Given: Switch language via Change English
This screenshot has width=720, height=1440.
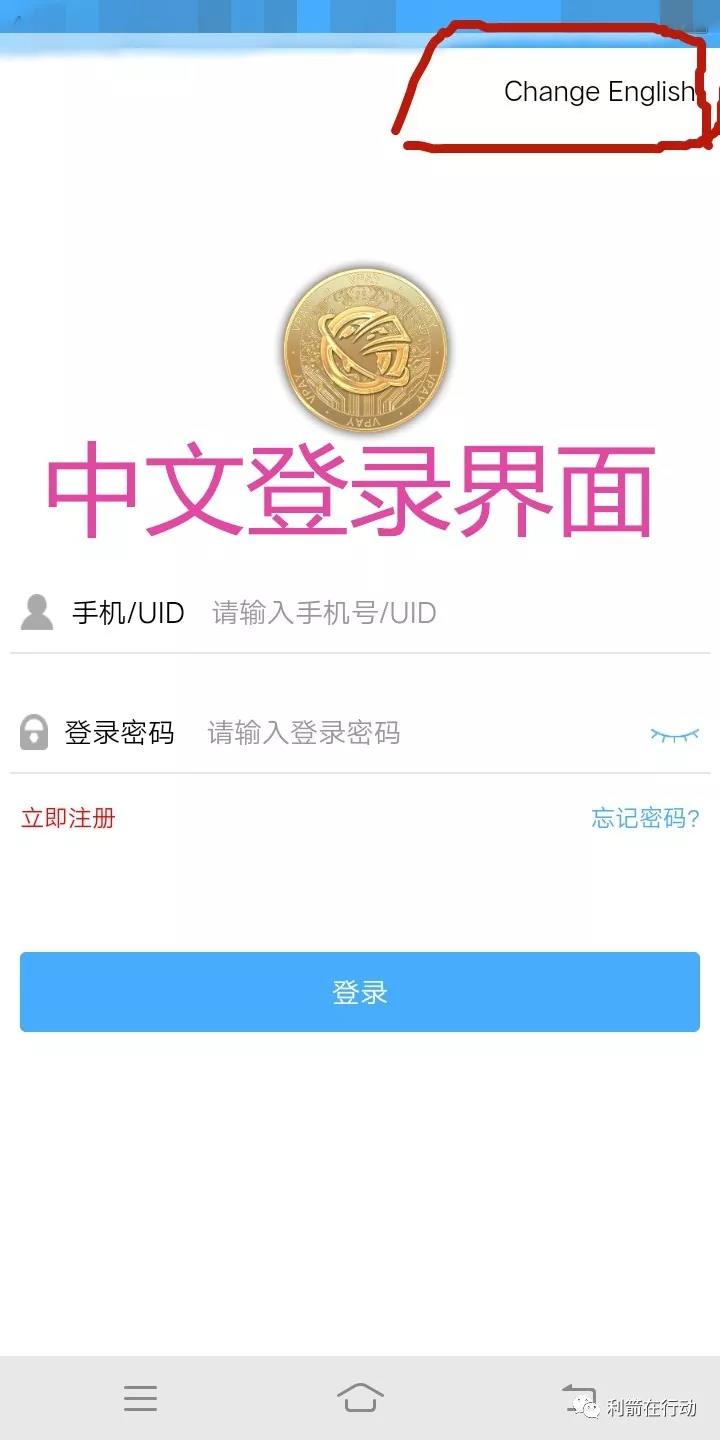Looking at the screenshot, I should pos(598,92).
